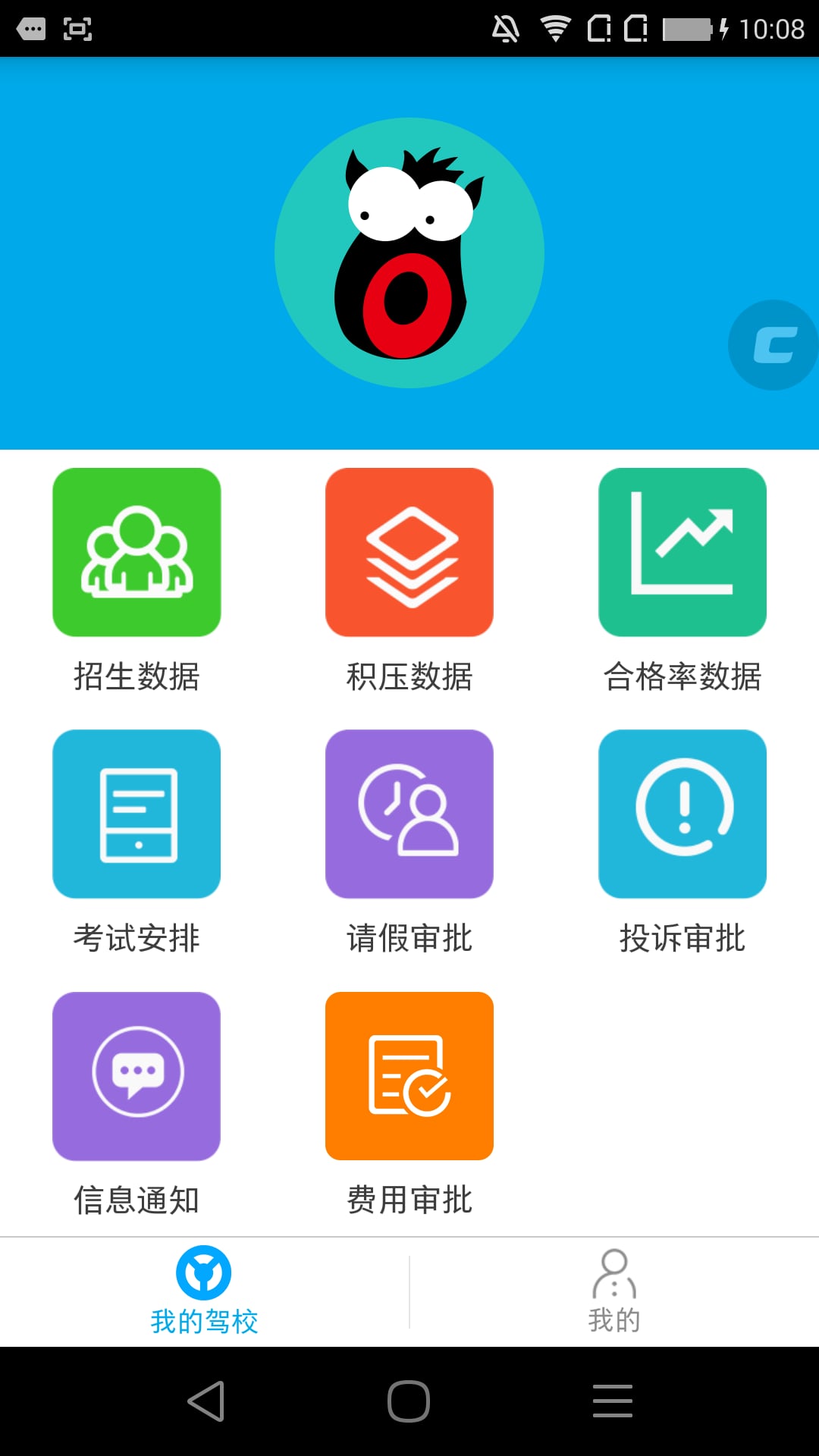The width and height of the screenshot is (819, 1456).
Task: Open the 考试安排 exam schedule icon
Action: [x=136, y=814]
